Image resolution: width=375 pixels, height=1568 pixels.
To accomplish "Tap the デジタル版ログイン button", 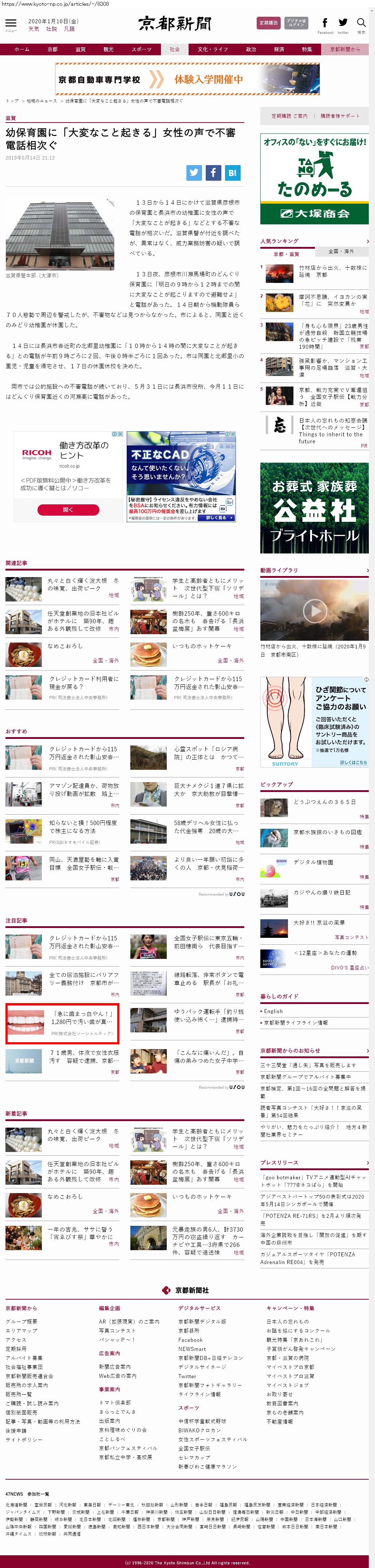I will 296,23.
